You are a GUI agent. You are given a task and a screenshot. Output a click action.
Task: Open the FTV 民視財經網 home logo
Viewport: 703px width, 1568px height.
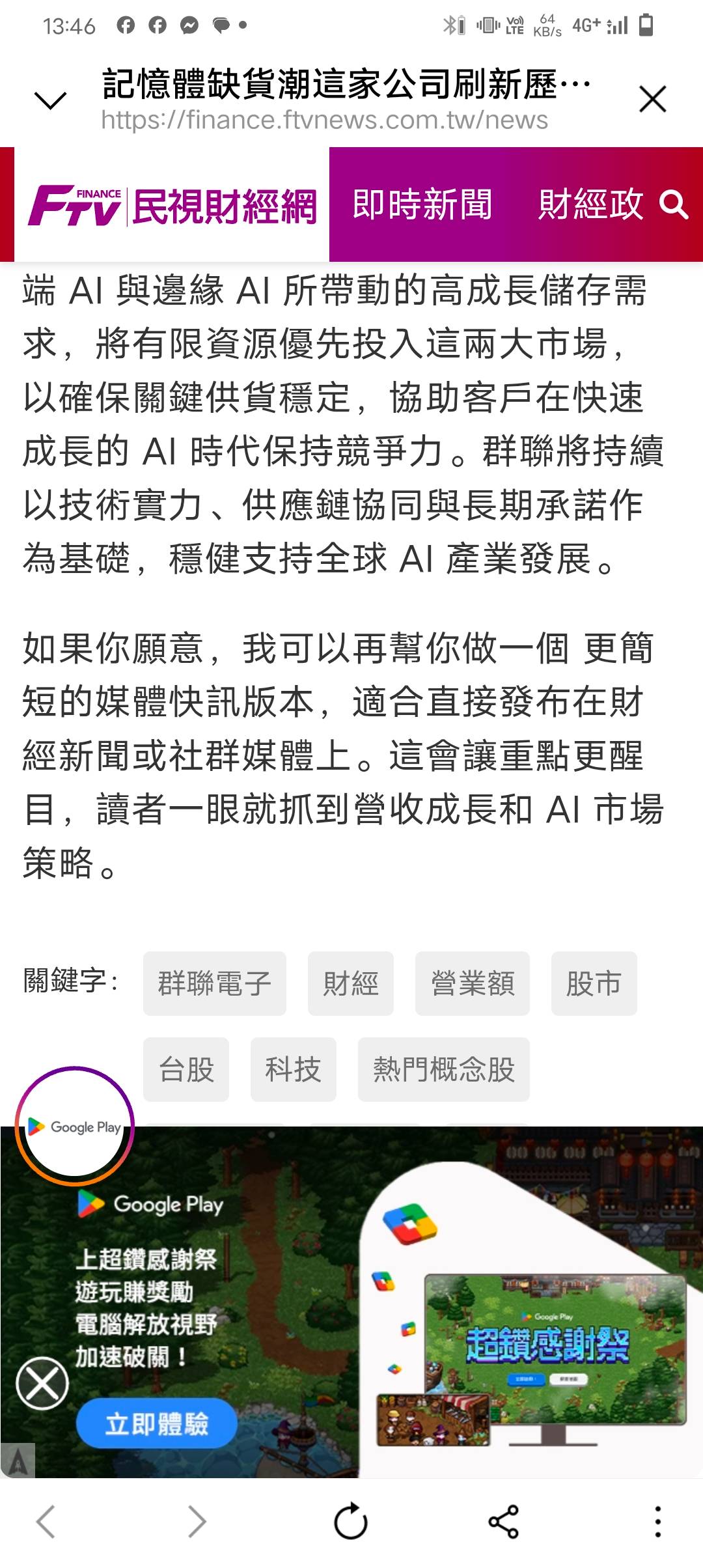pos(172,206)
